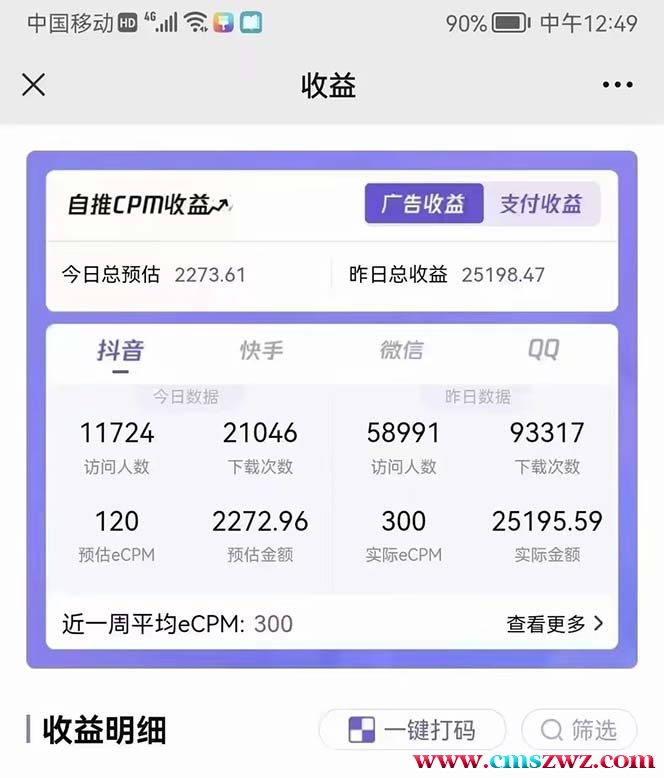Screen dimensions: 664x778
Task: Close the 收益 page
Action: click(x=34, y=85)
